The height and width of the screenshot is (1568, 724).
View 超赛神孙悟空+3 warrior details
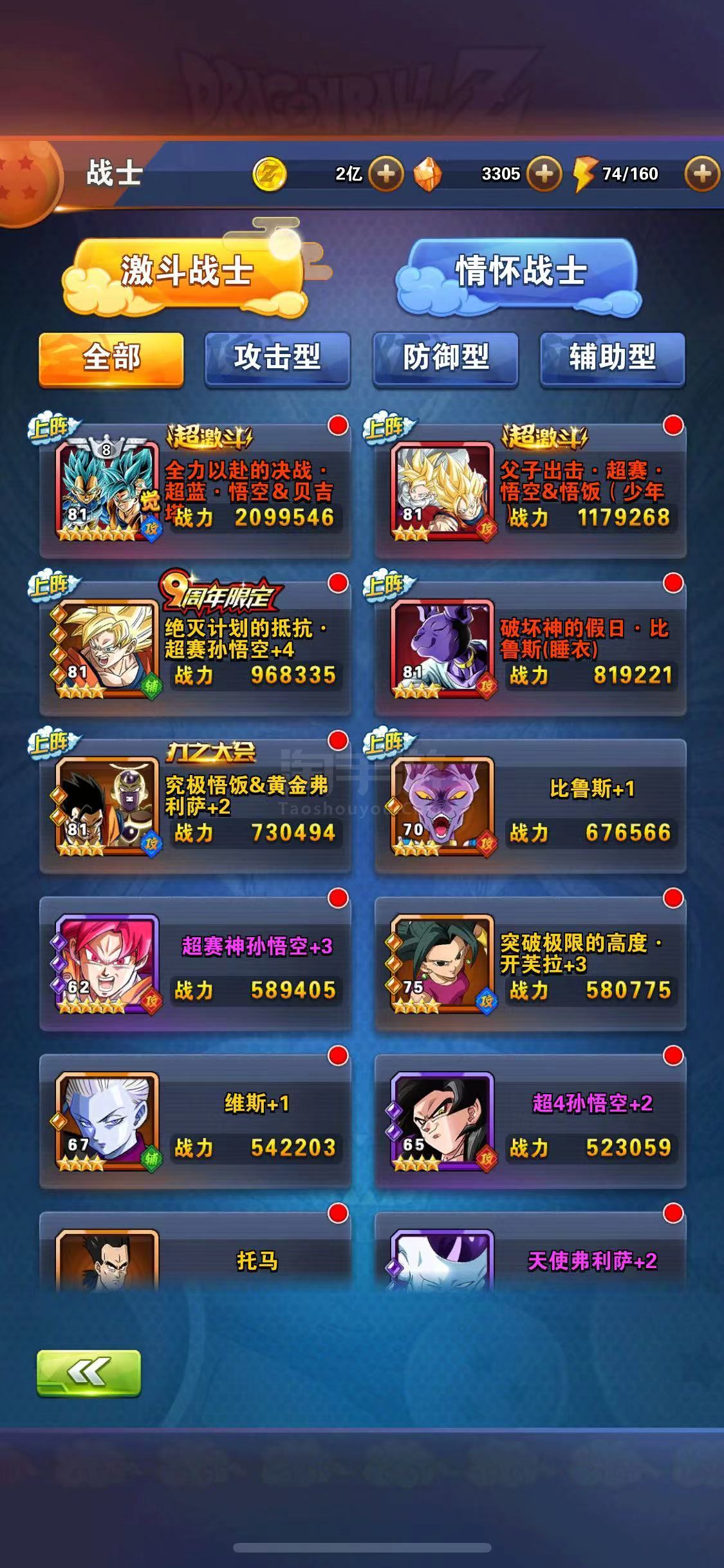tap(195, 962)
